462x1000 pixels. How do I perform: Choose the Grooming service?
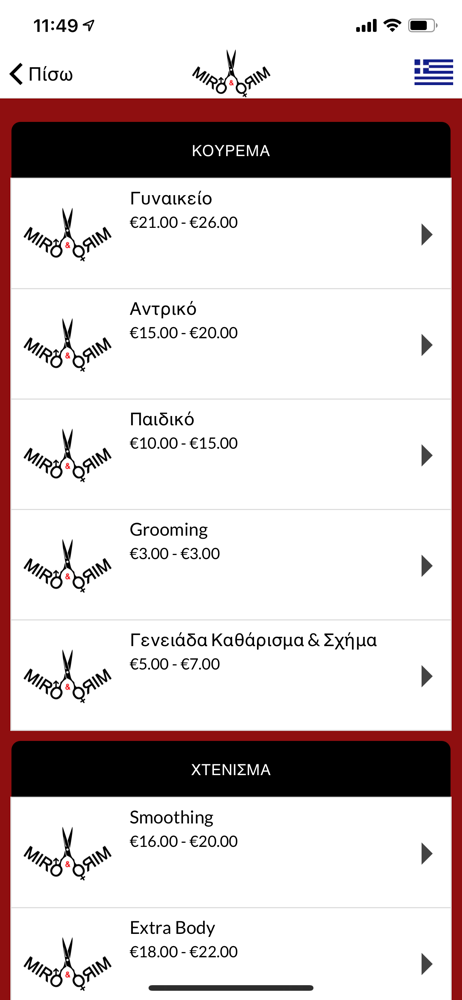(x=231, y=565)
